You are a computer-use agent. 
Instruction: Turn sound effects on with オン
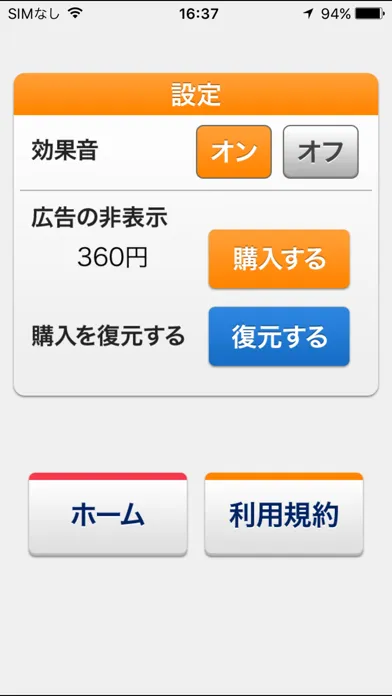[234, 152]
